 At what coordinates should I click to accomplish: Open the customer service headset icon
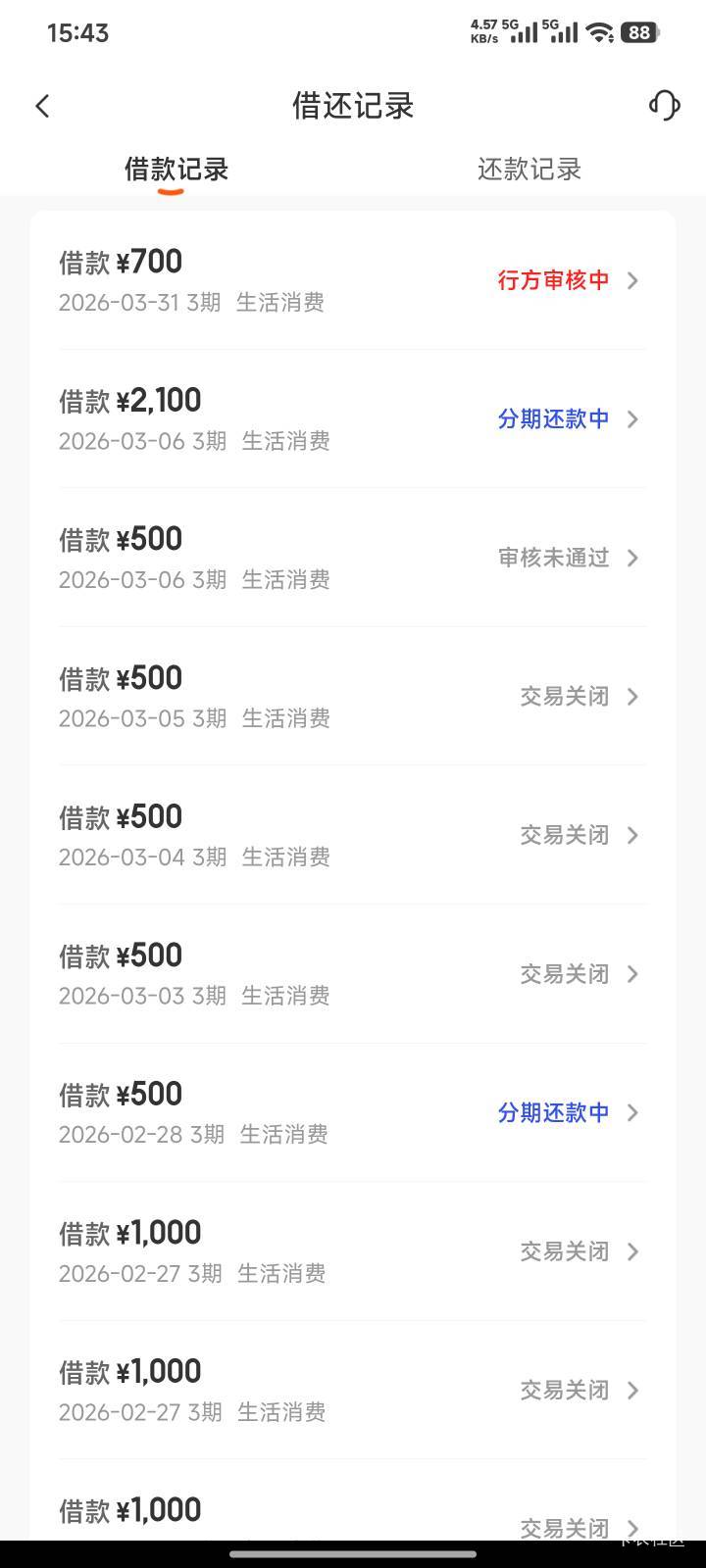point(664,105)
